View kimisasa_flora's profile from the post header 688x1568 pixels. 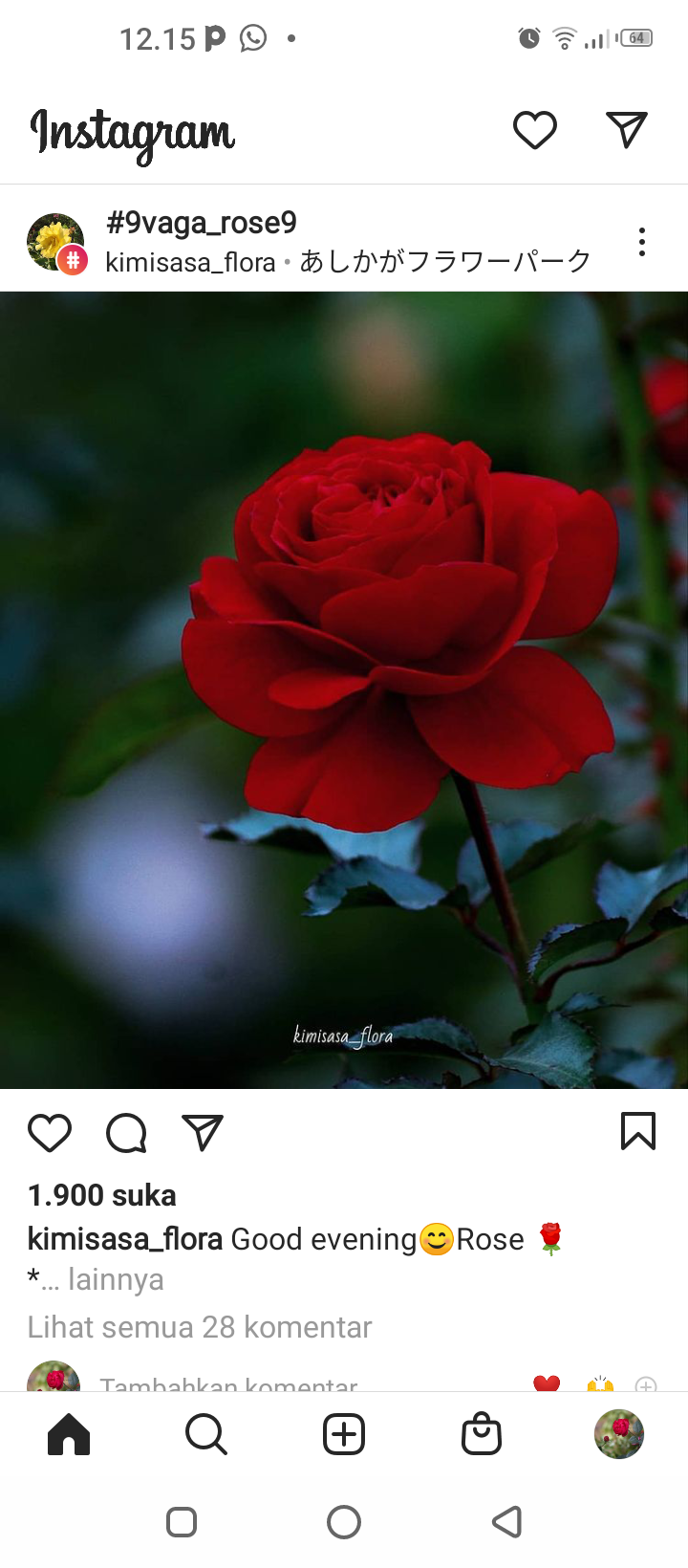[x=190, y=262]
